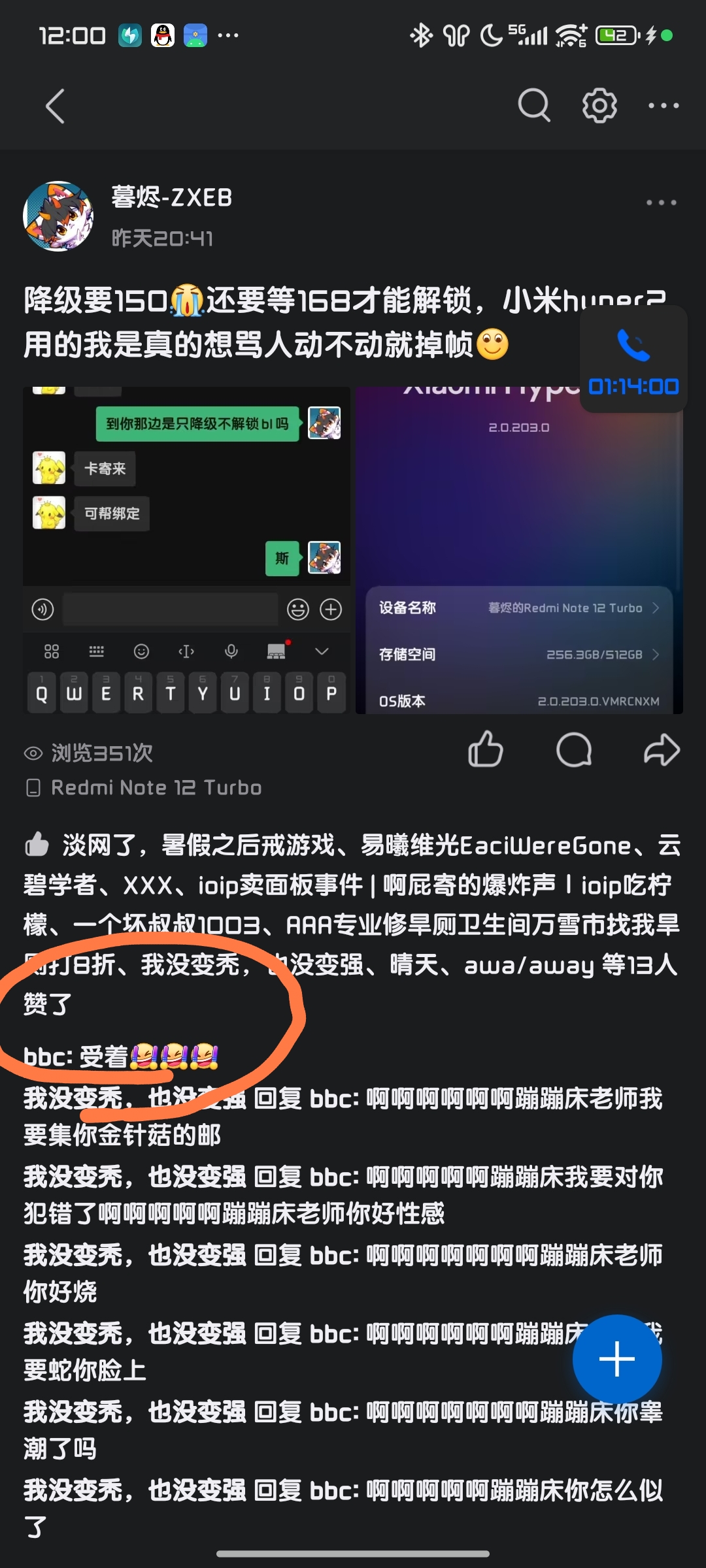Tap the floating call timer 01:14:00
Screen dimensions: 706x1568
[x=633, y=361]
